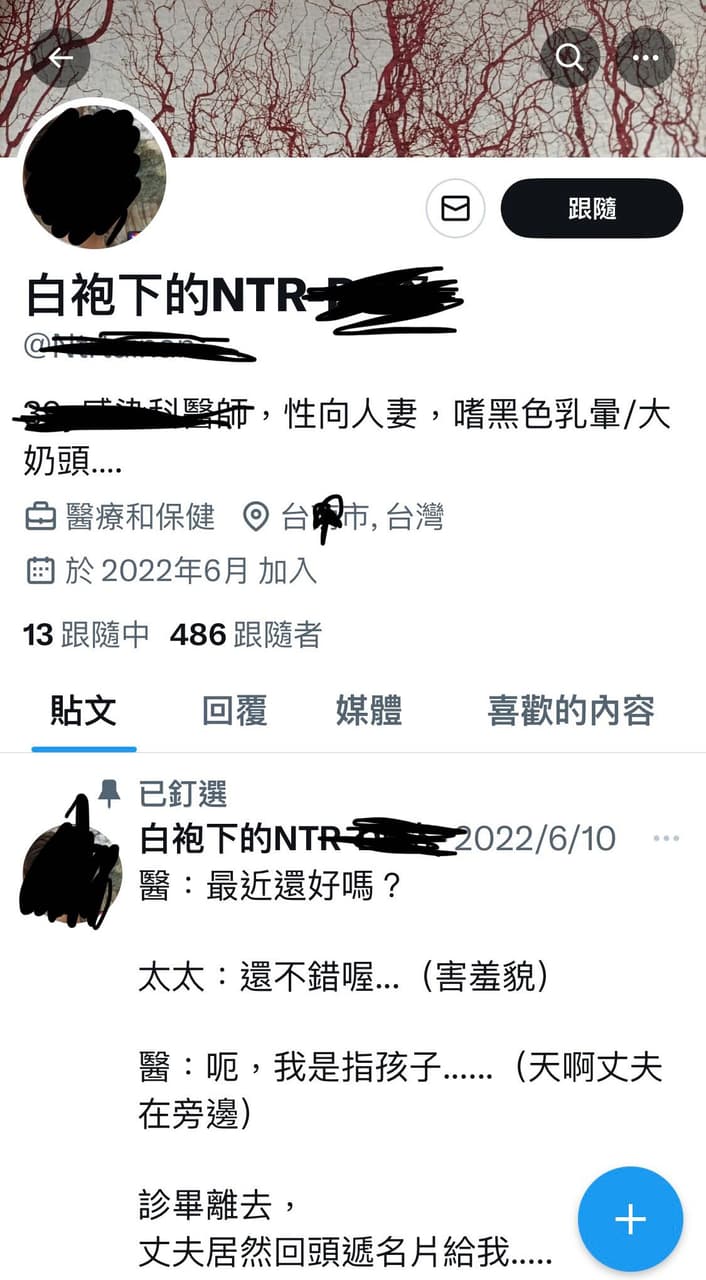The width and height of the screenshot is (706, 1280).
Task: Switch to the 貼文 tab
Action: coord(84,711)
